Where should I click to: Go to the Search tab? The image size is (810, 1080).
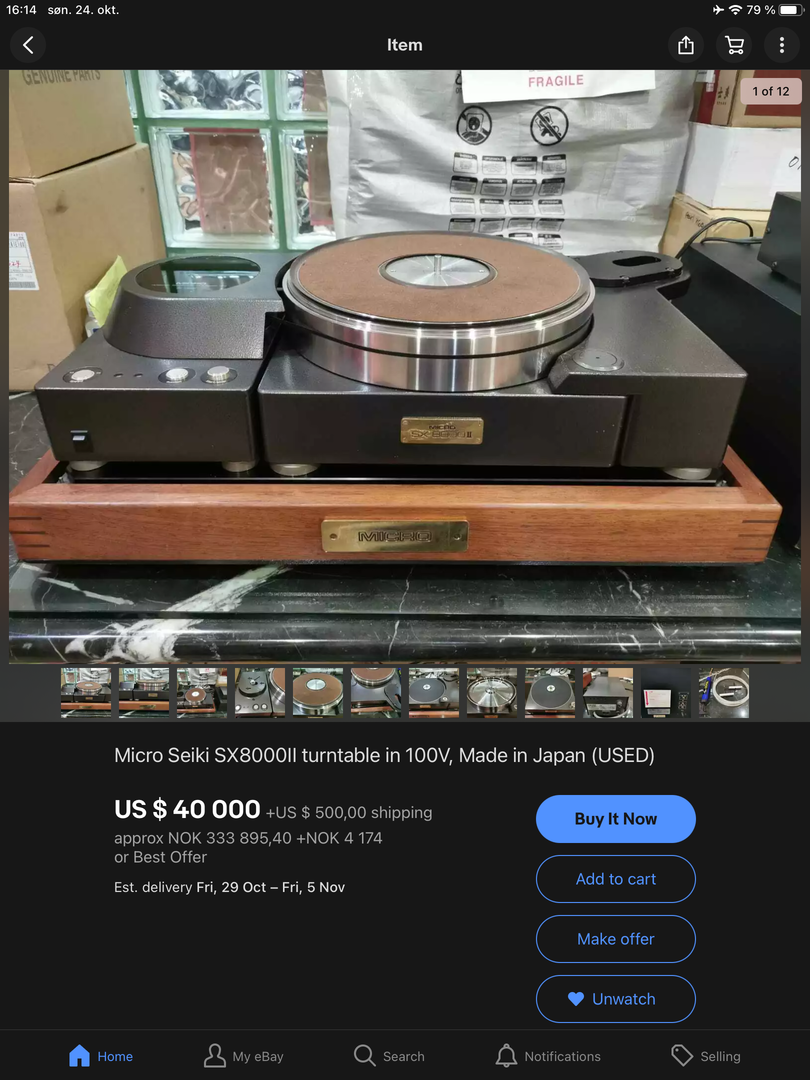pyautogui.click(x=389, y=1056)
